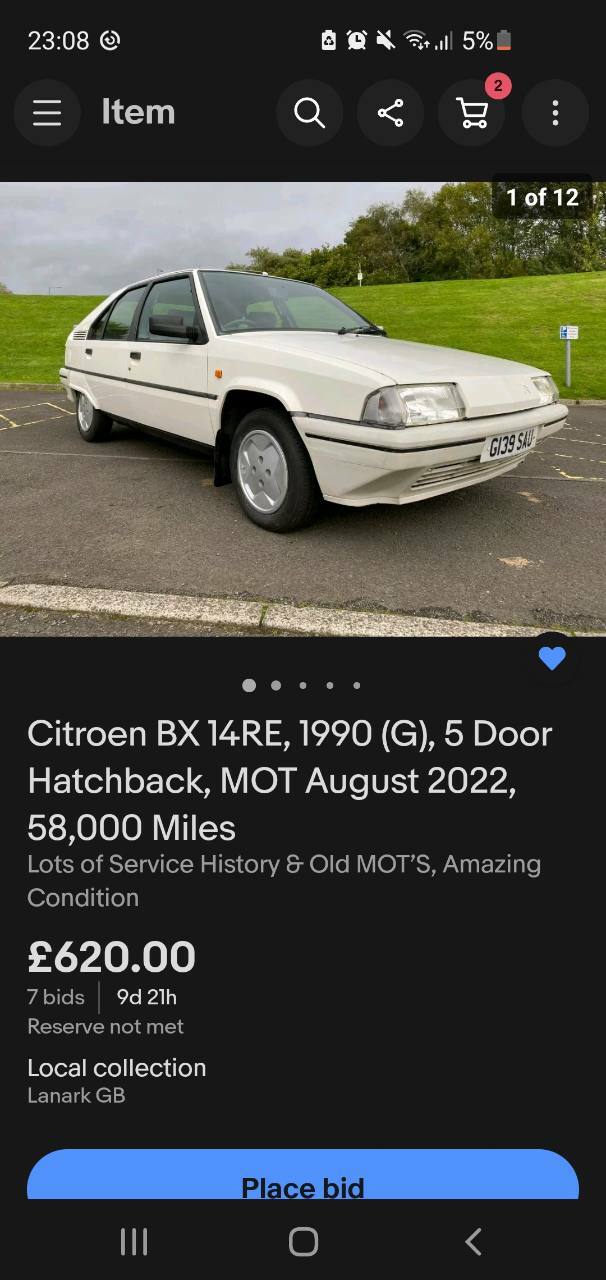The width and height of the screenshot is (606, 1280).
Task: Toggle the blue heart watchlist icon
Action: 552,658
